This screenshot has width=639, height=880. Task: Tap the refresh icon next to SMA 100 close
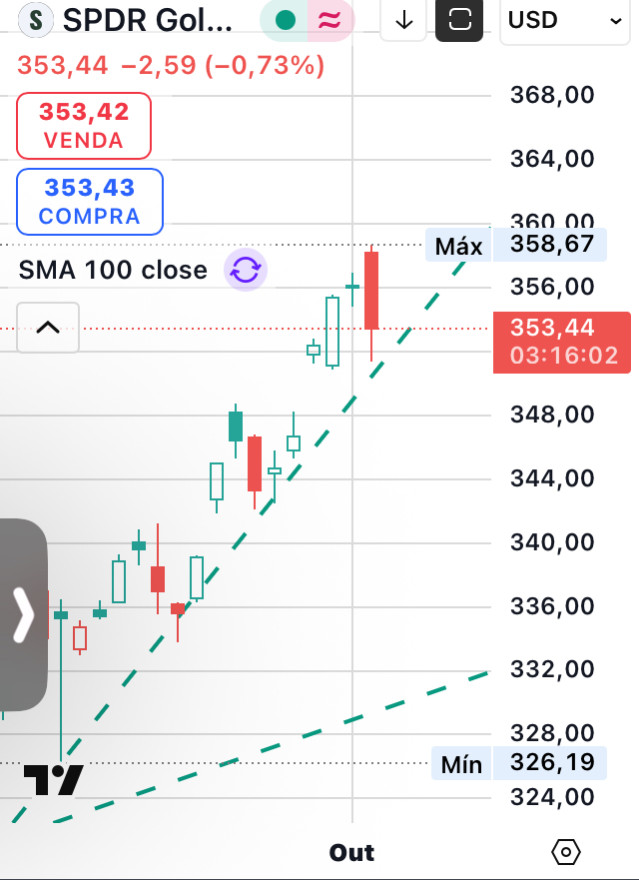(246, 270)
